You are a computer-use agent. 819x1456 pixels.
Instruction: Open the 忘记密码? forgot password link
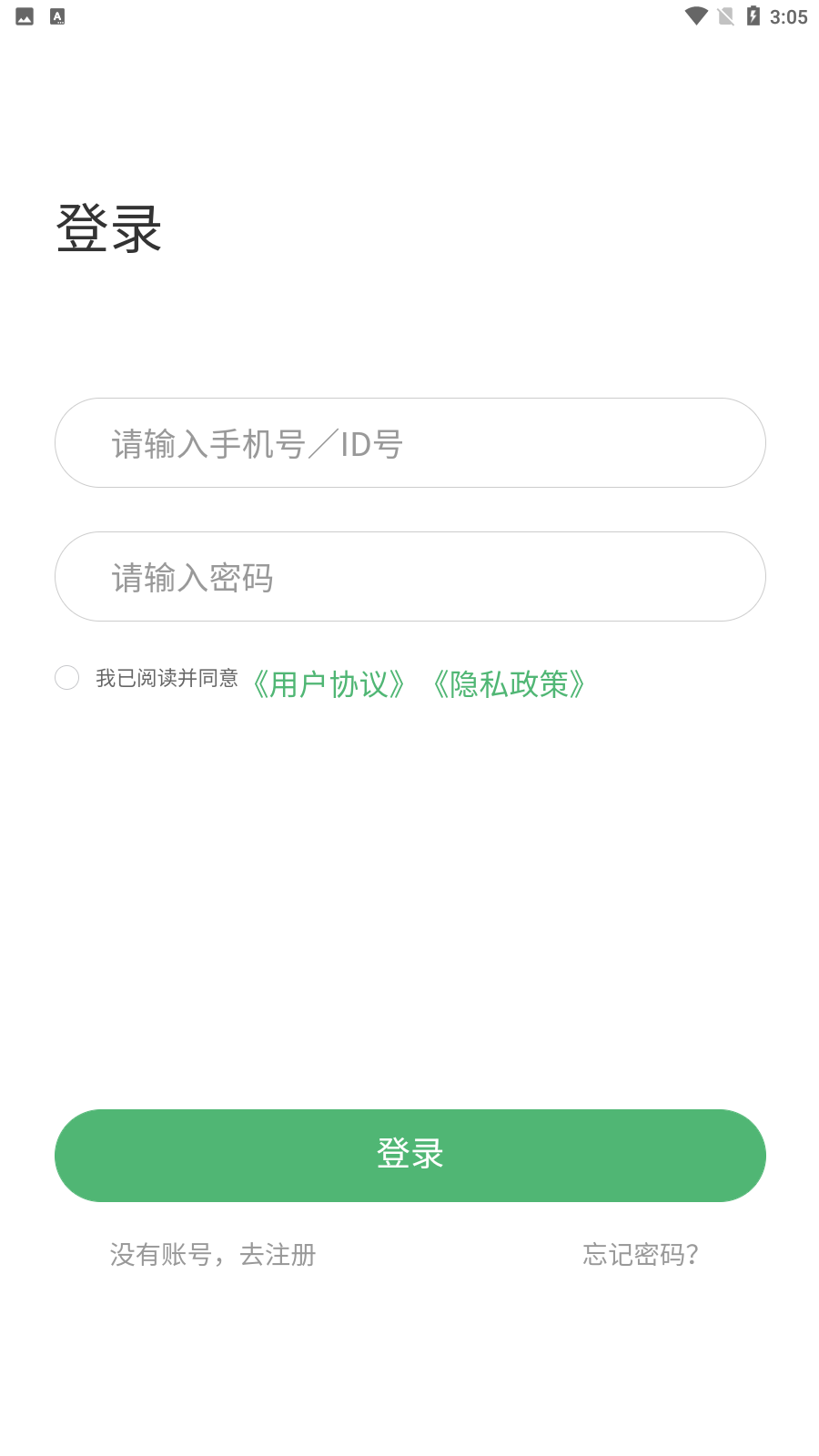tap(641, 1255)
